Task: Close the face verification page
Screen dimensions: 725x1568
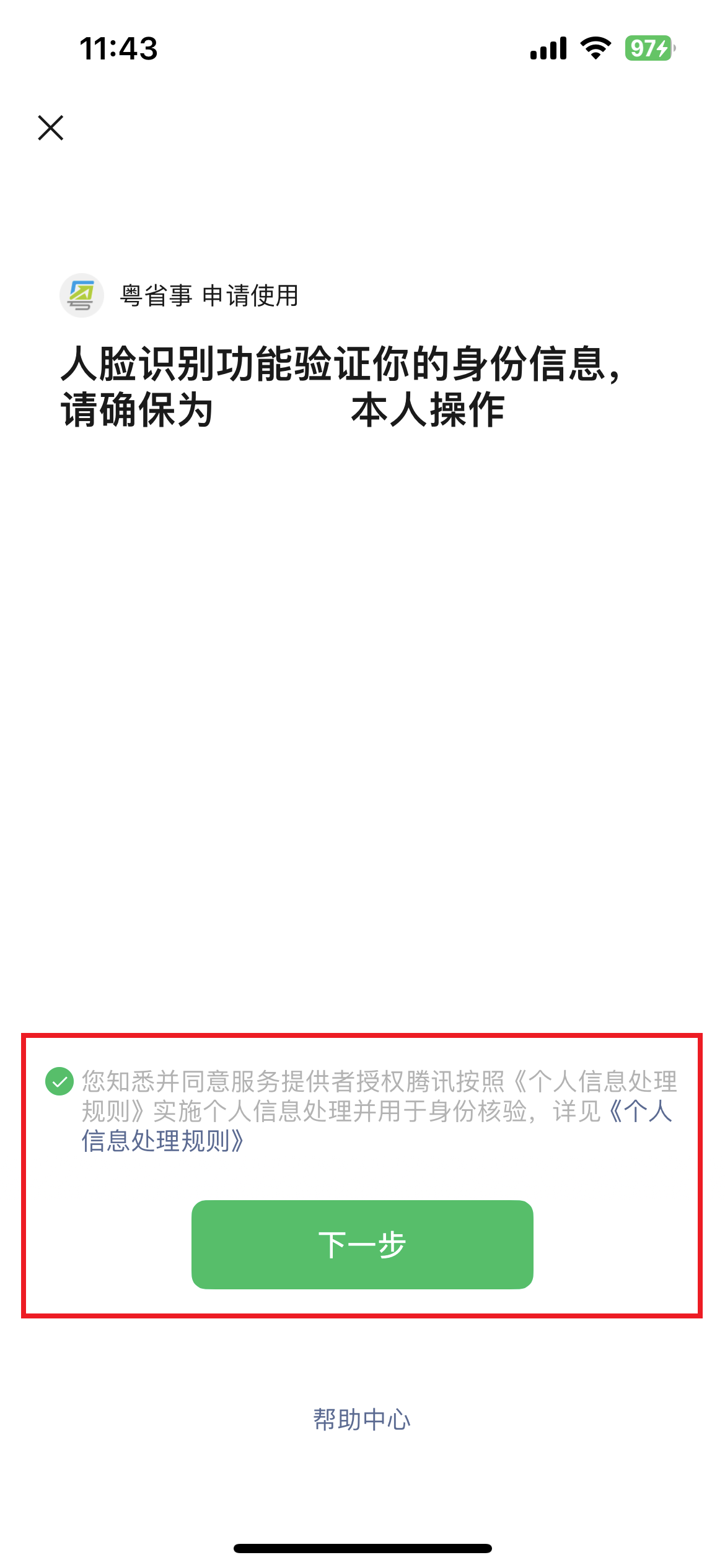Action: point(51,128)
